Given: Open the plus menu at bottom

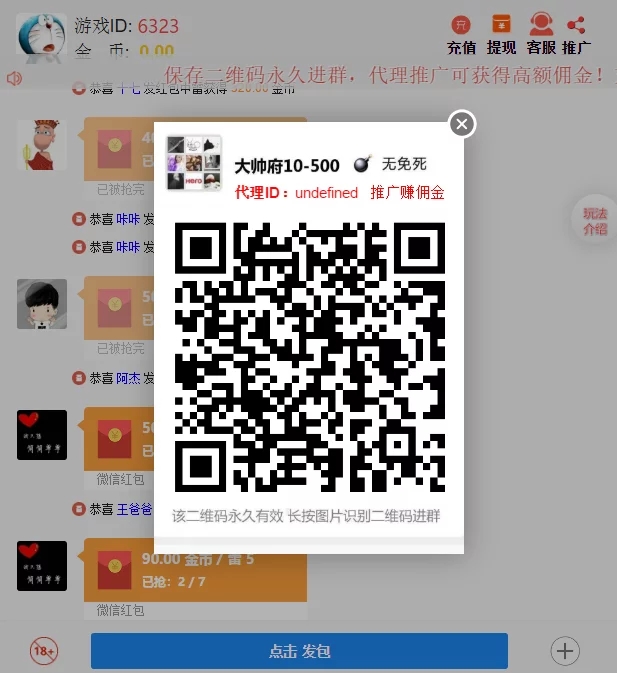Looking at the screenshot, I should point(565,651).
